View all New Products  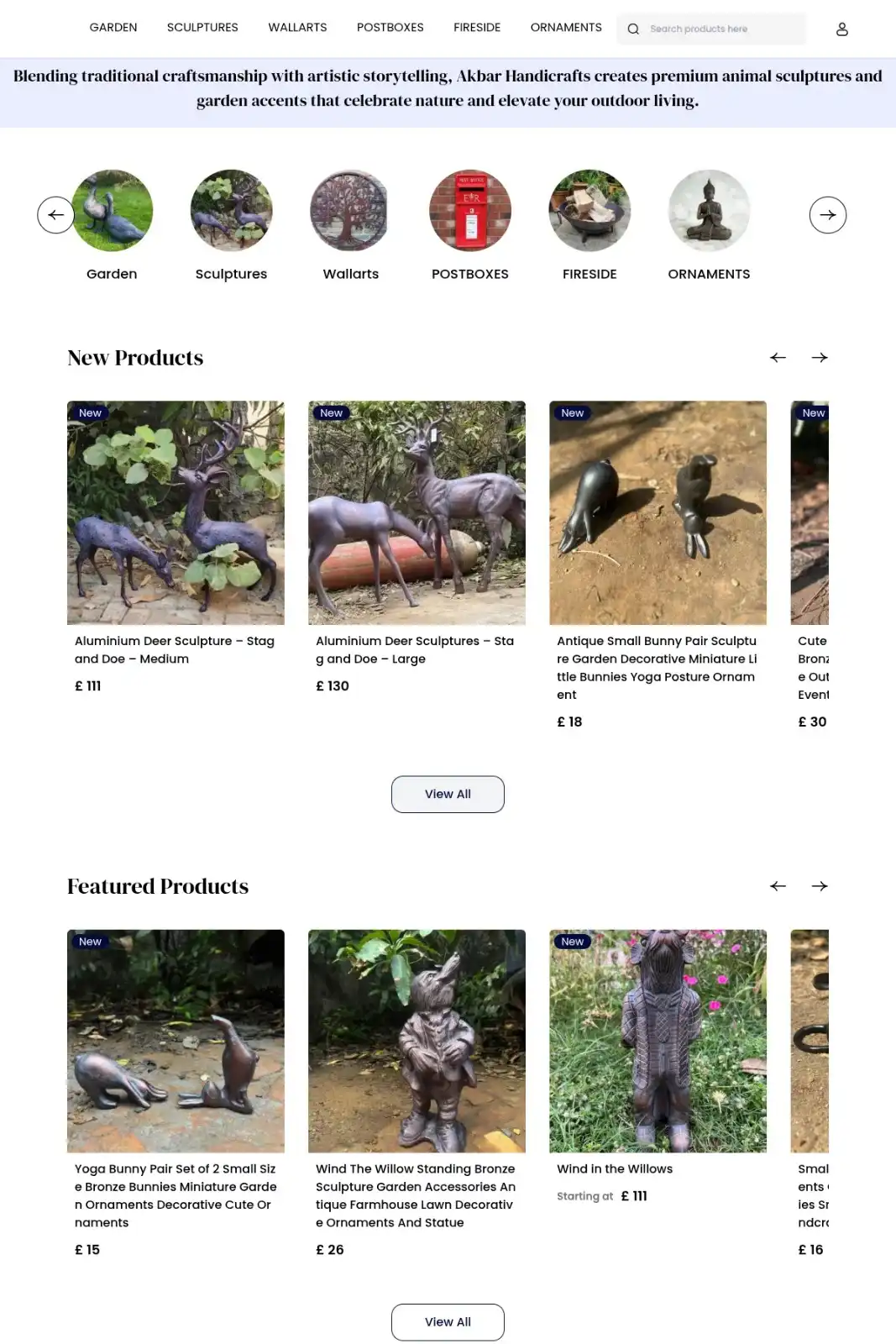[448, 795]
